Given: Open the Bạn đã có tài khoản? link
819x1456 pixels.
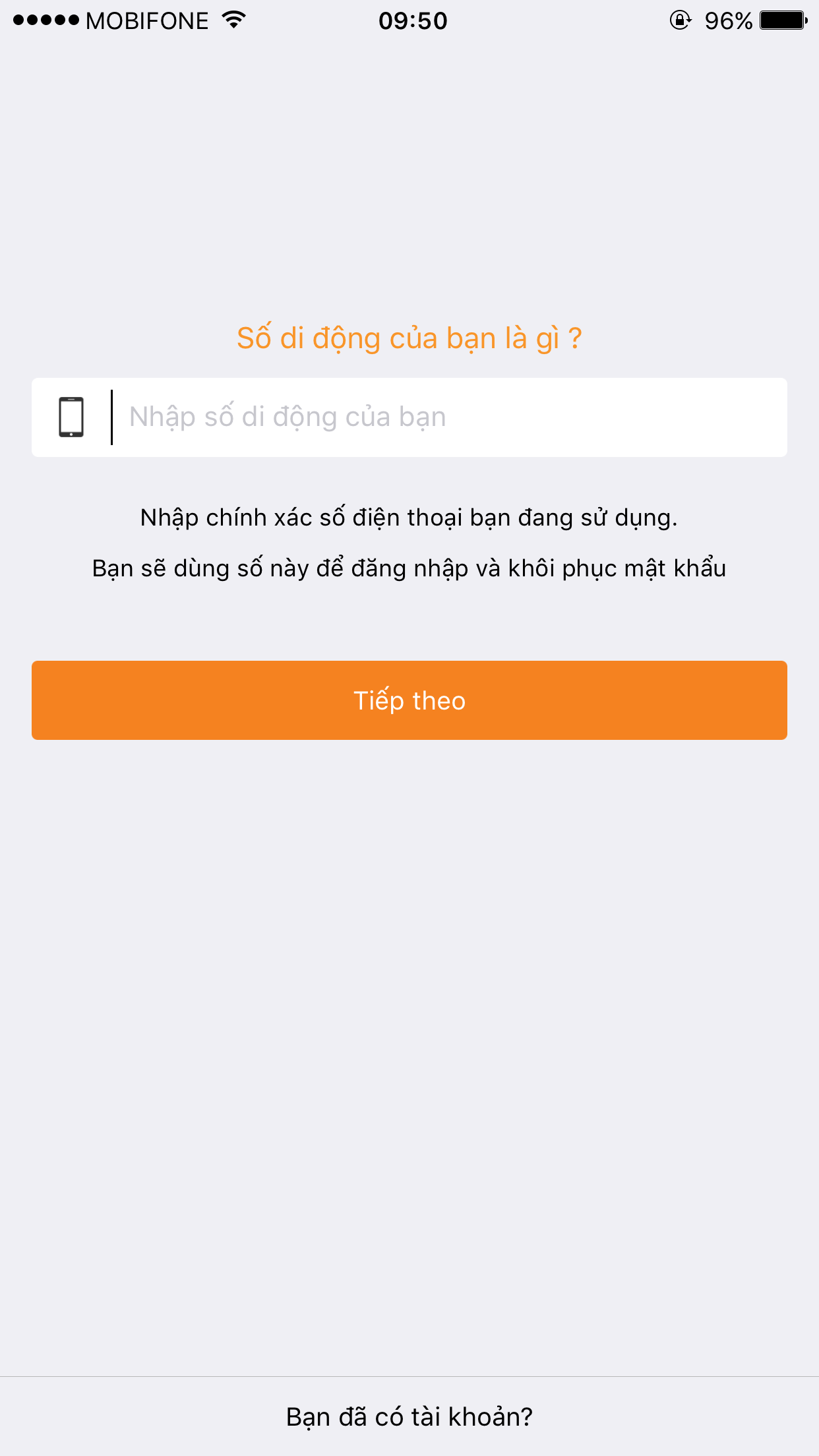Looking at the screenshot, I should pos(409,1416).
